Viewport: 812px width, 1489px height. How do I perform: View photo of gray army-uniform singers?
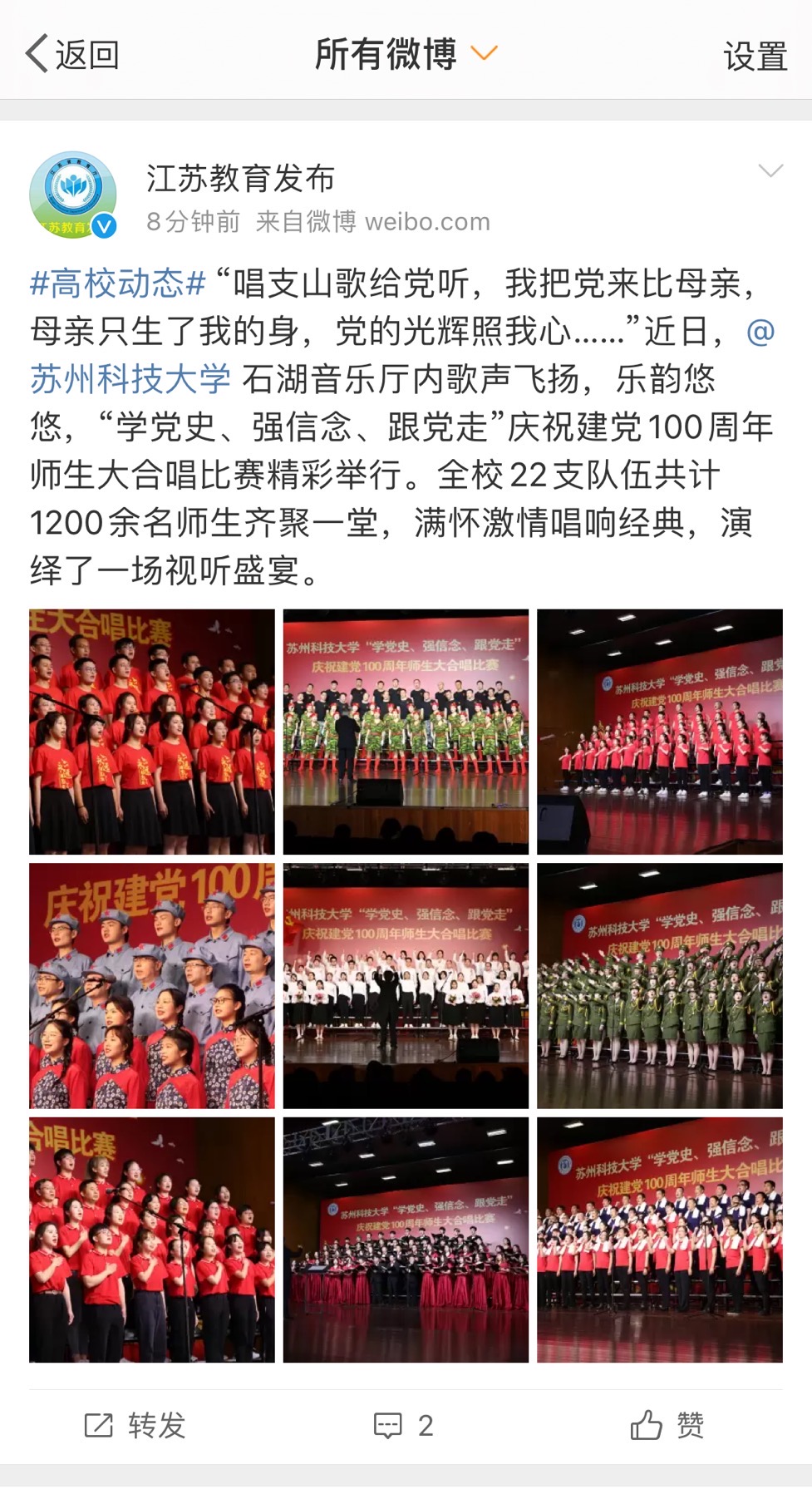(152, 985)
